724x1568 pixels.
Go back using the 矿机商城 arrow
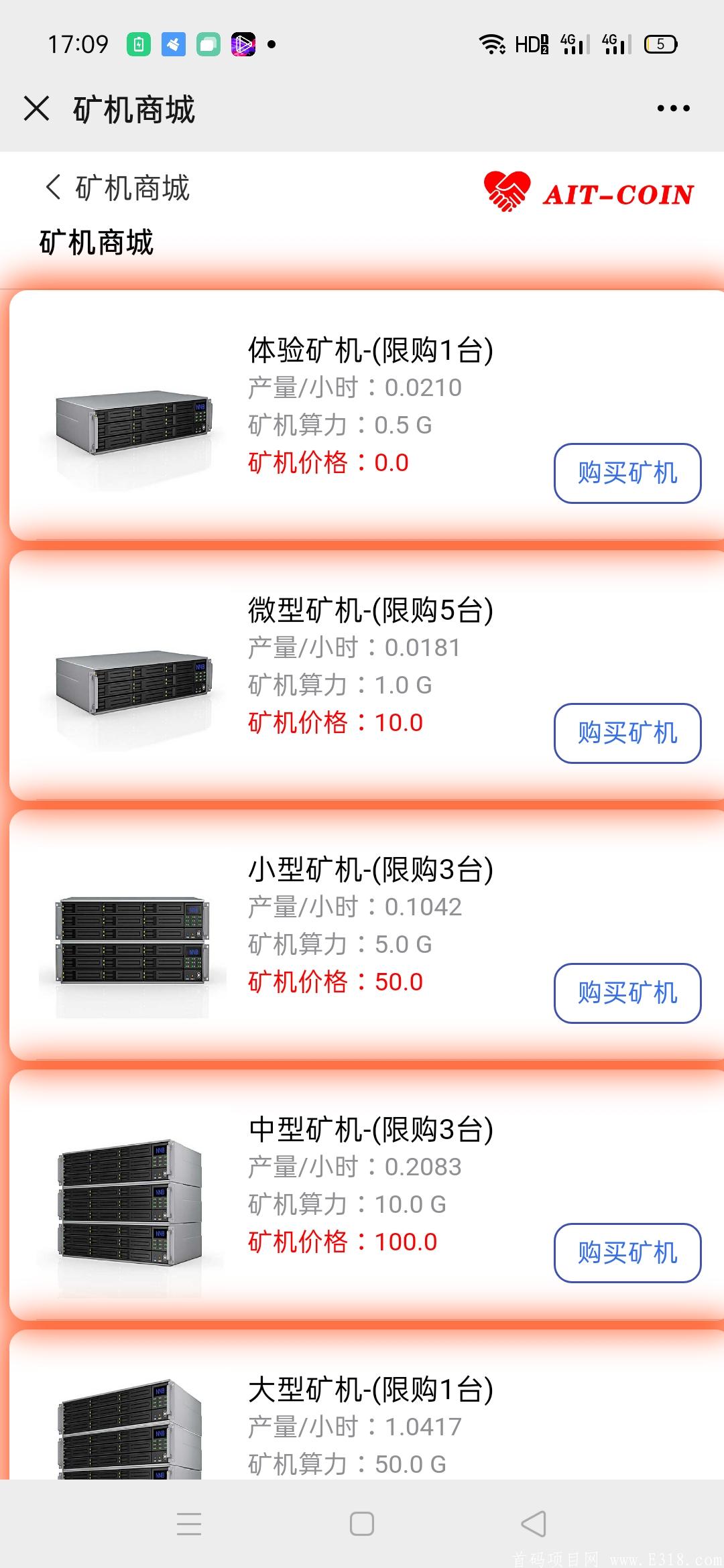(54, 188)
